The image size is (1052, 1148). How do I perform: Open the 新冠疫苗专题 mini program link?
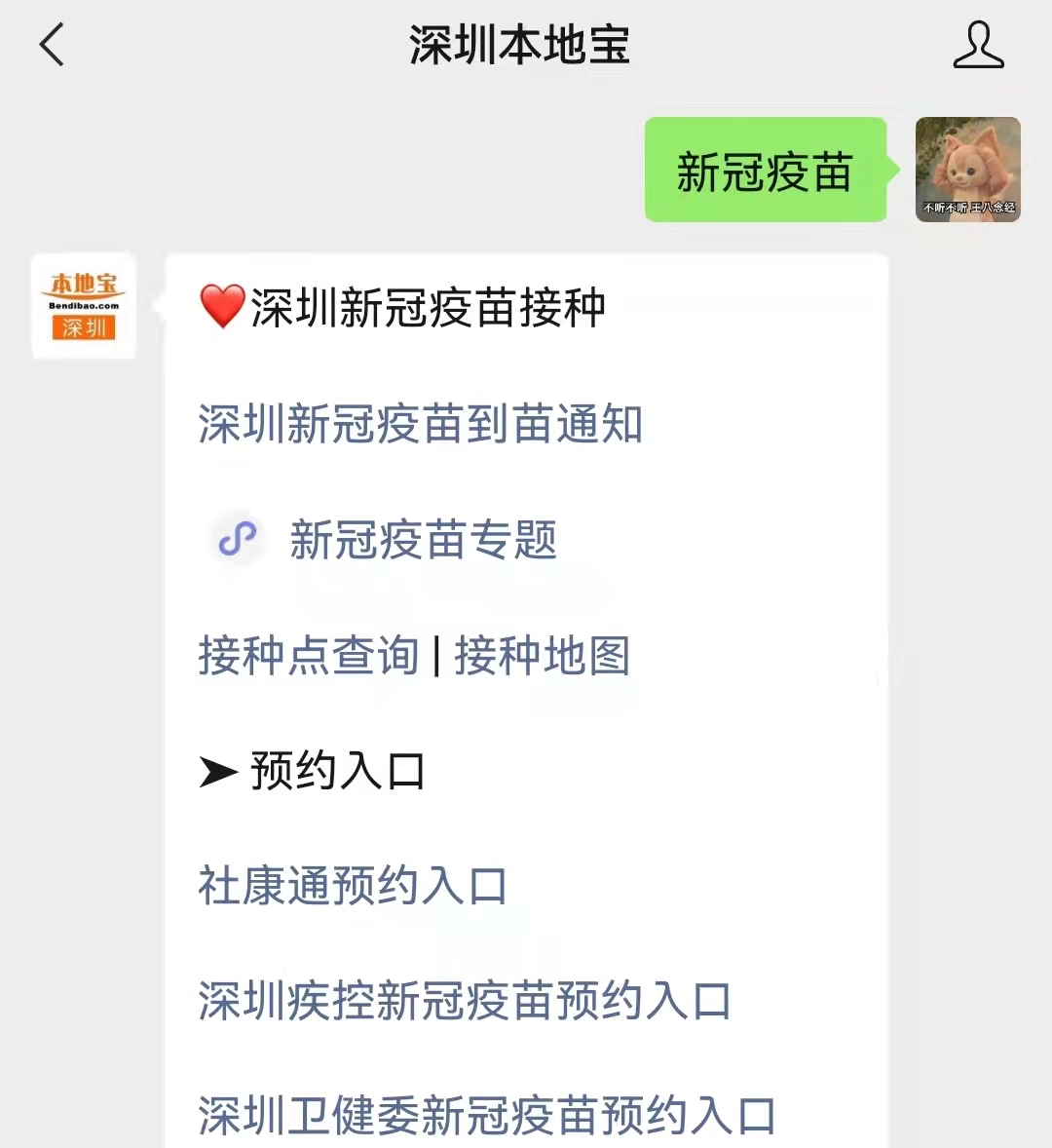click(423, 540)
